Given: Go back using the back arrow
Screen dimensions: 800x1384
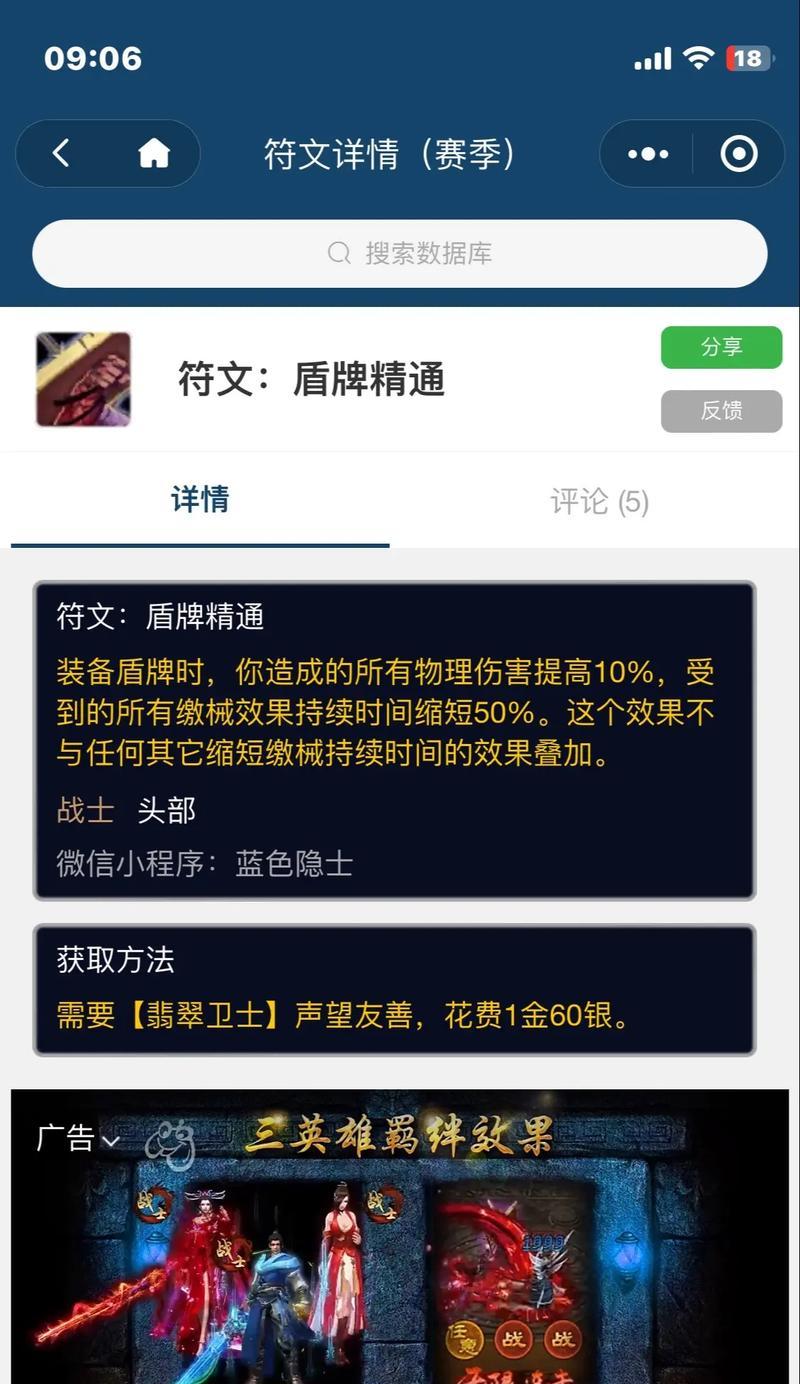Looking at the screenshot, I should point(62,153).
